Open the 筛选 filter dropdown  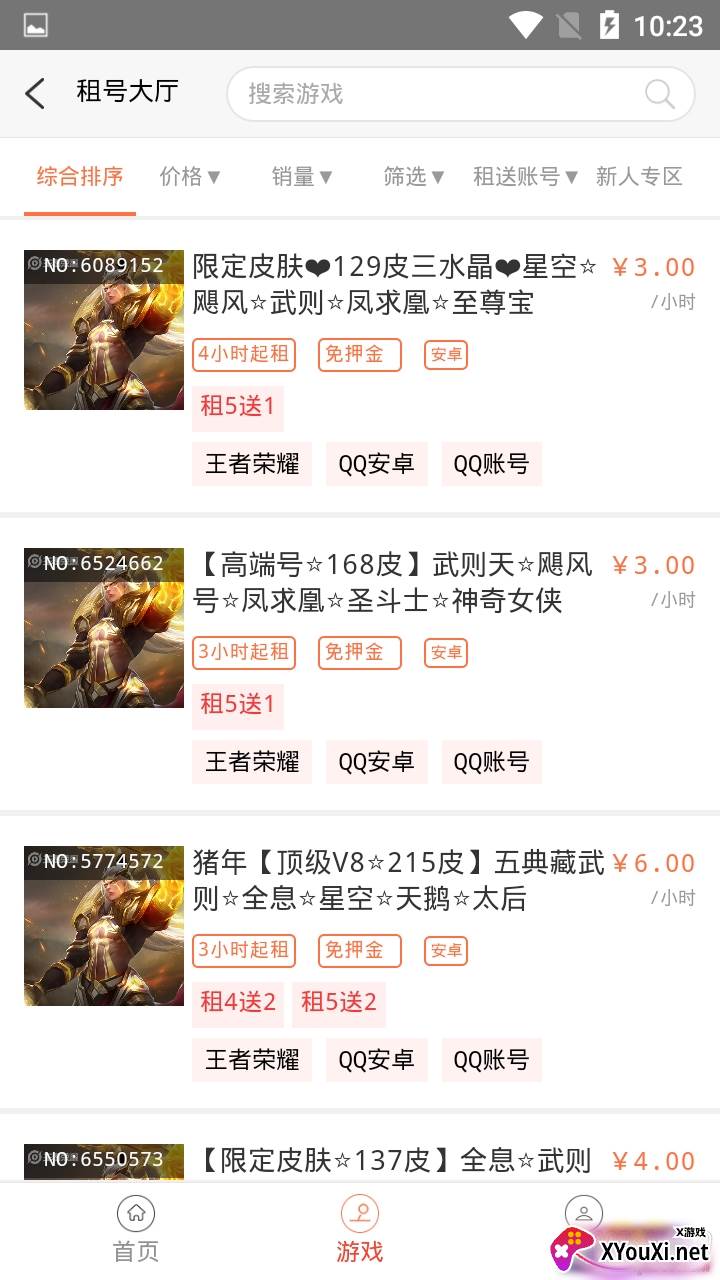click(414, 177)
